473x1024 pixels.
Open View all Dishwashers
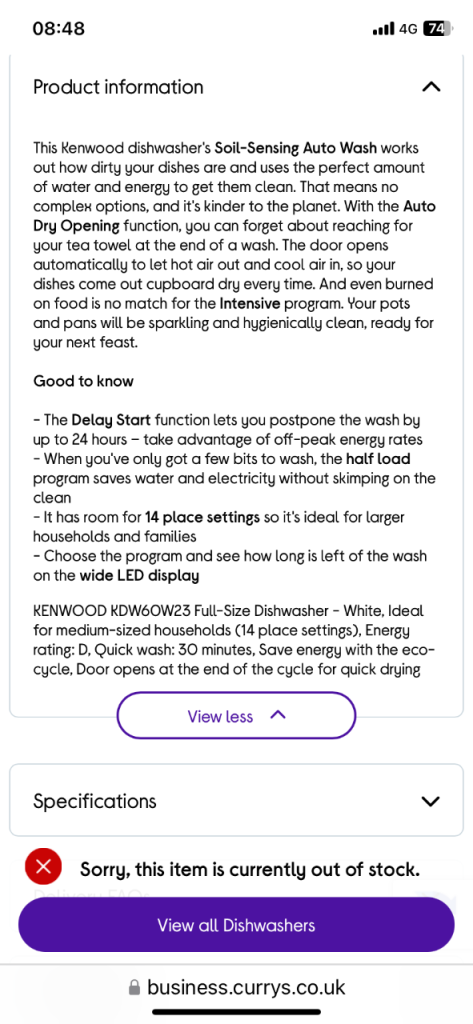[236, 925]
